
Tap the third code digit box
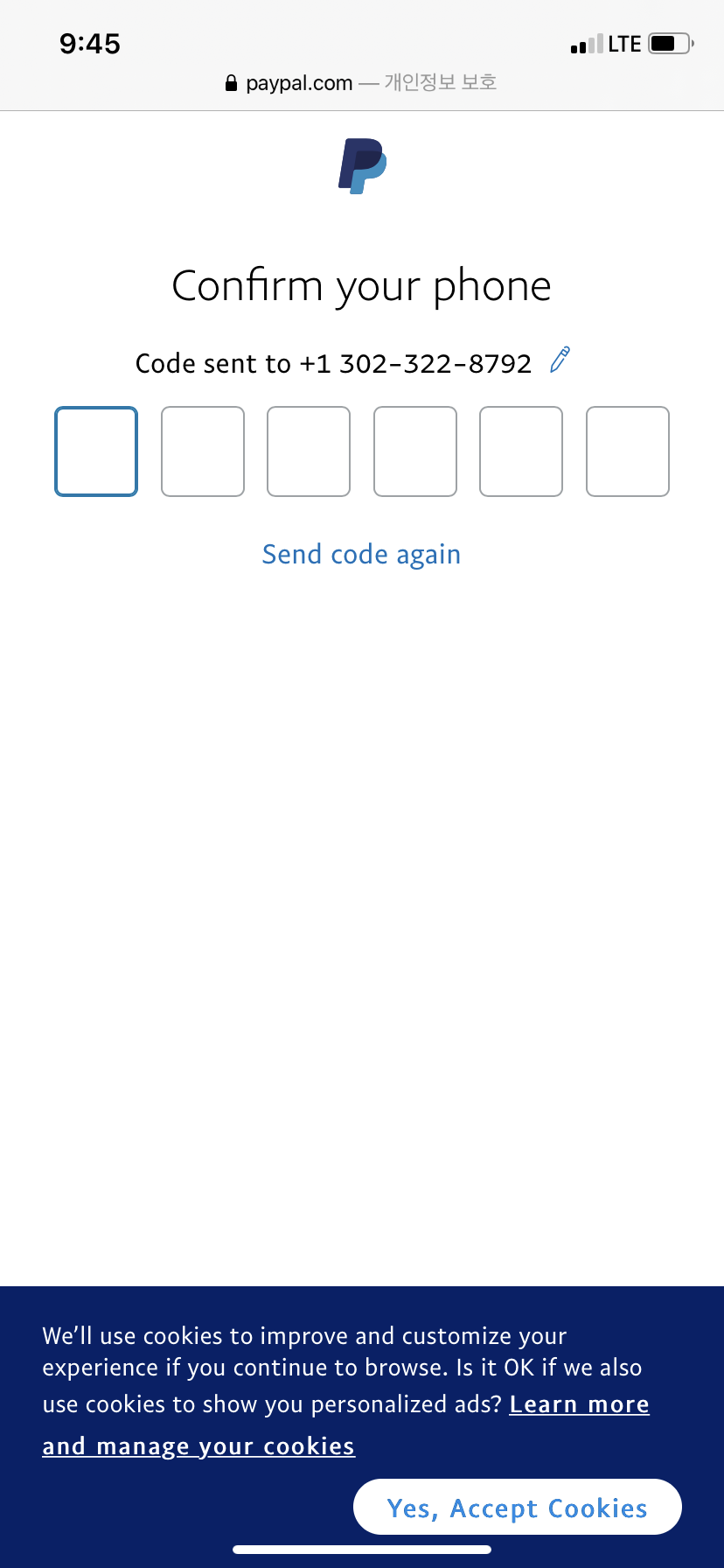(x=309, y=451)
